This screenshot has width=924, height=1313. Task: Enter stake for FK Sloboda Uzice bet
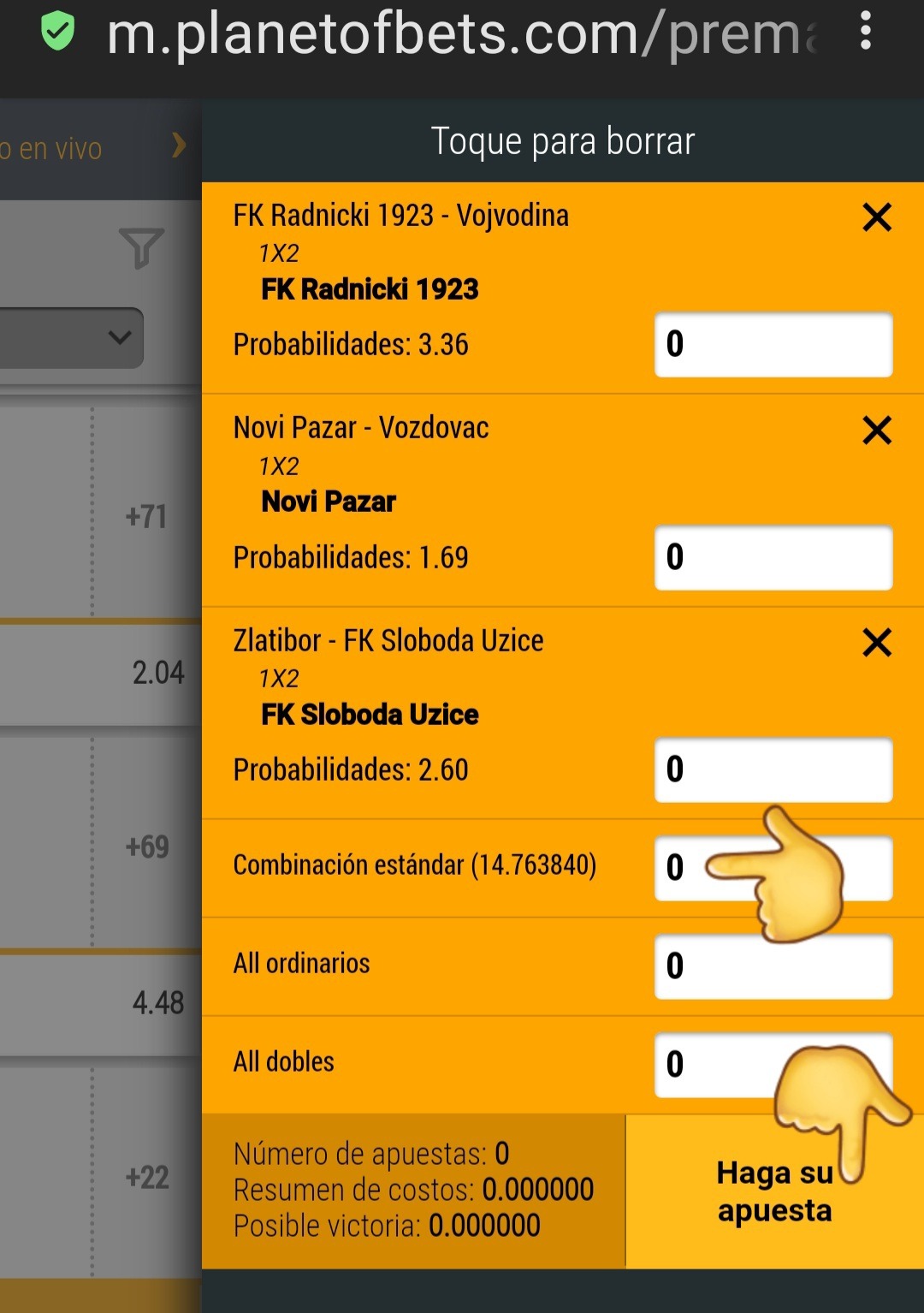point(773,769)
